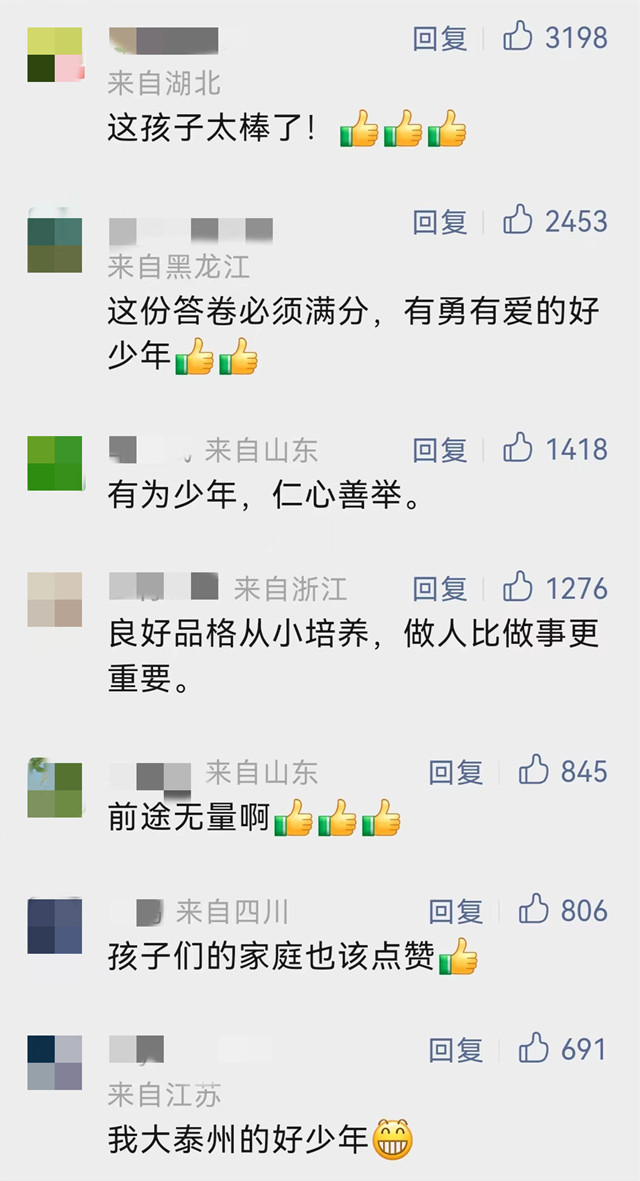Screen dimensions: 640x1181
Task: Reply to the 良好品格从小培养 comment
Action: point(440,589)
